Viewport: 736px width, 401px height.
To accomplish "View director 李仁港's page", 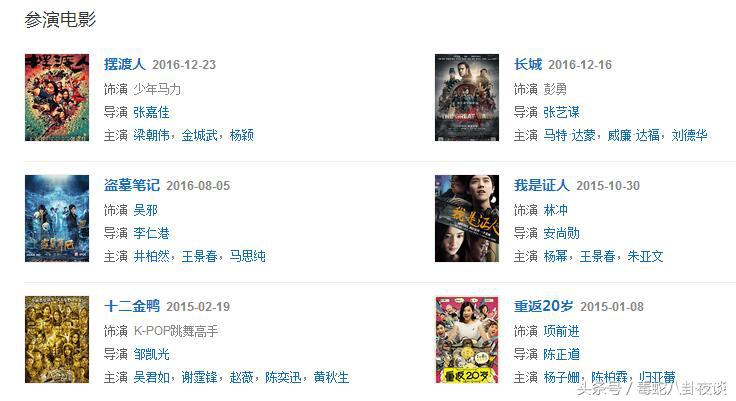I will [x=151, y=233].
